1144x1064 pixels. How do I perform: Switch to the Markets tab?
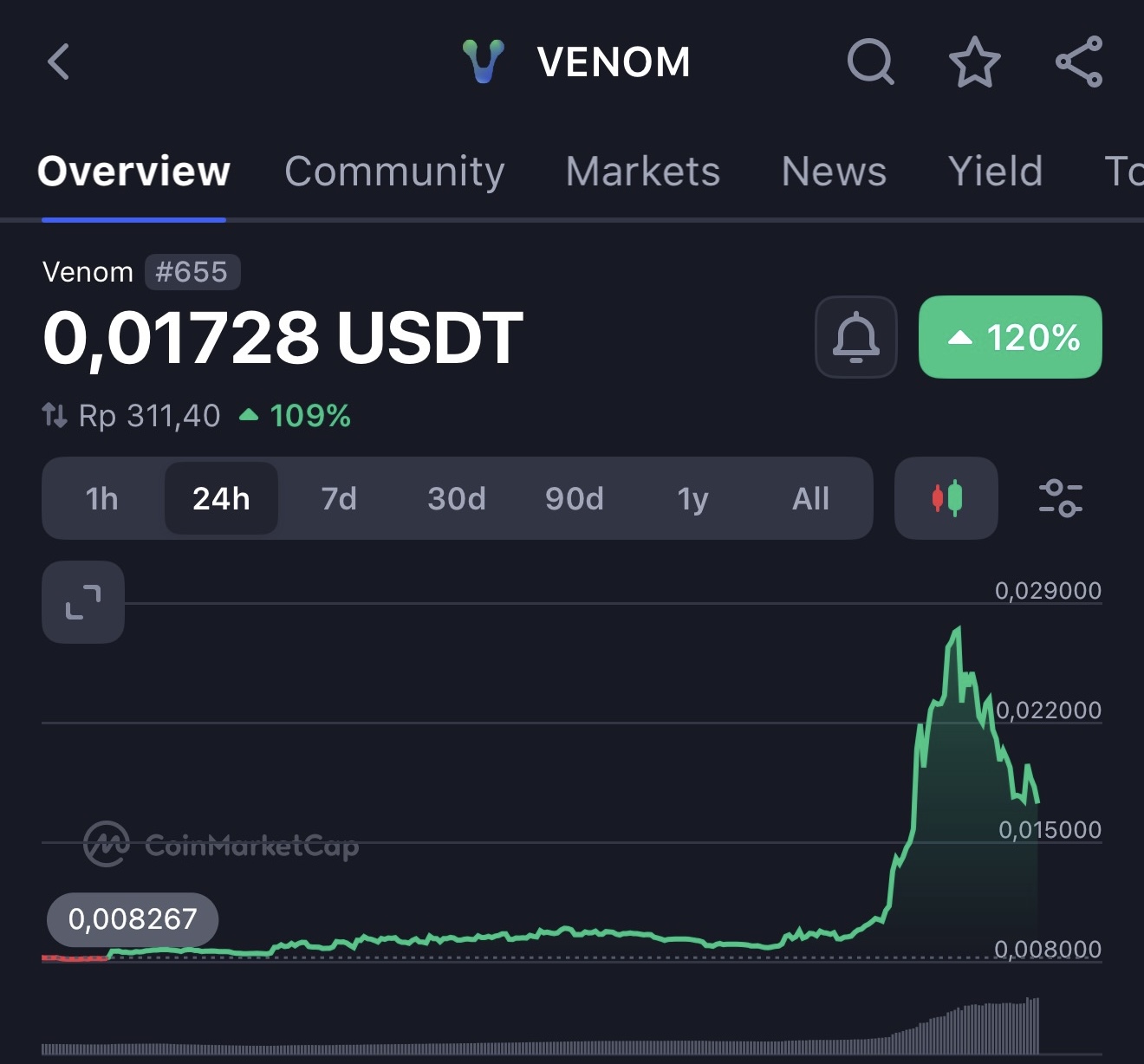click(x=643, y=172)
